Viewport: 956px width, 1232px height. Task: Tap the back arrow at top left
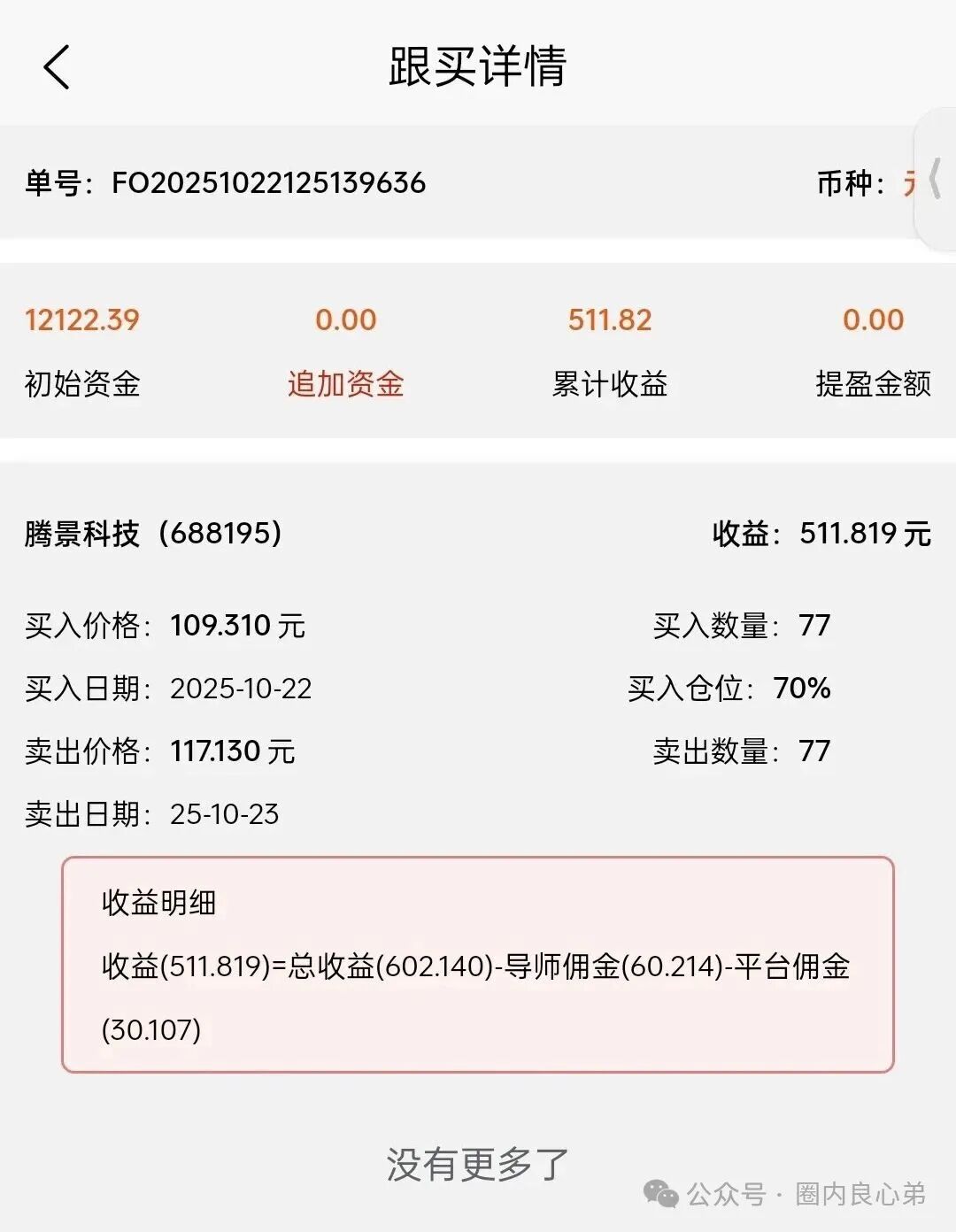click(57, 67)
